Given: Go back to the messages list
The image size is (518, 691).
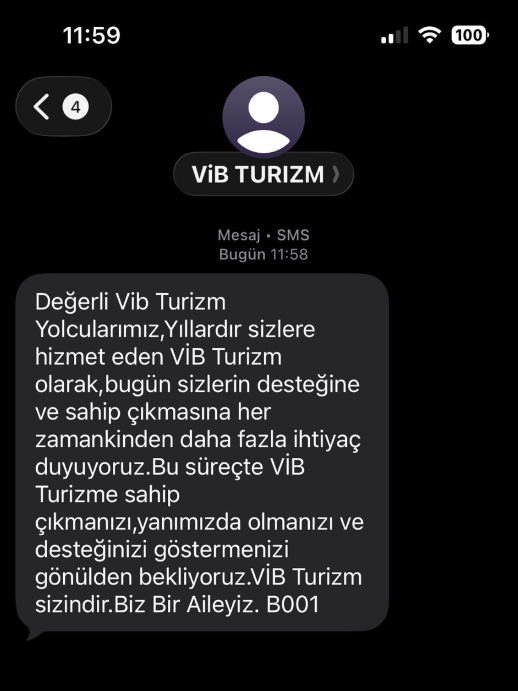Looking at the screenshot, I should [x=63, y=107].
